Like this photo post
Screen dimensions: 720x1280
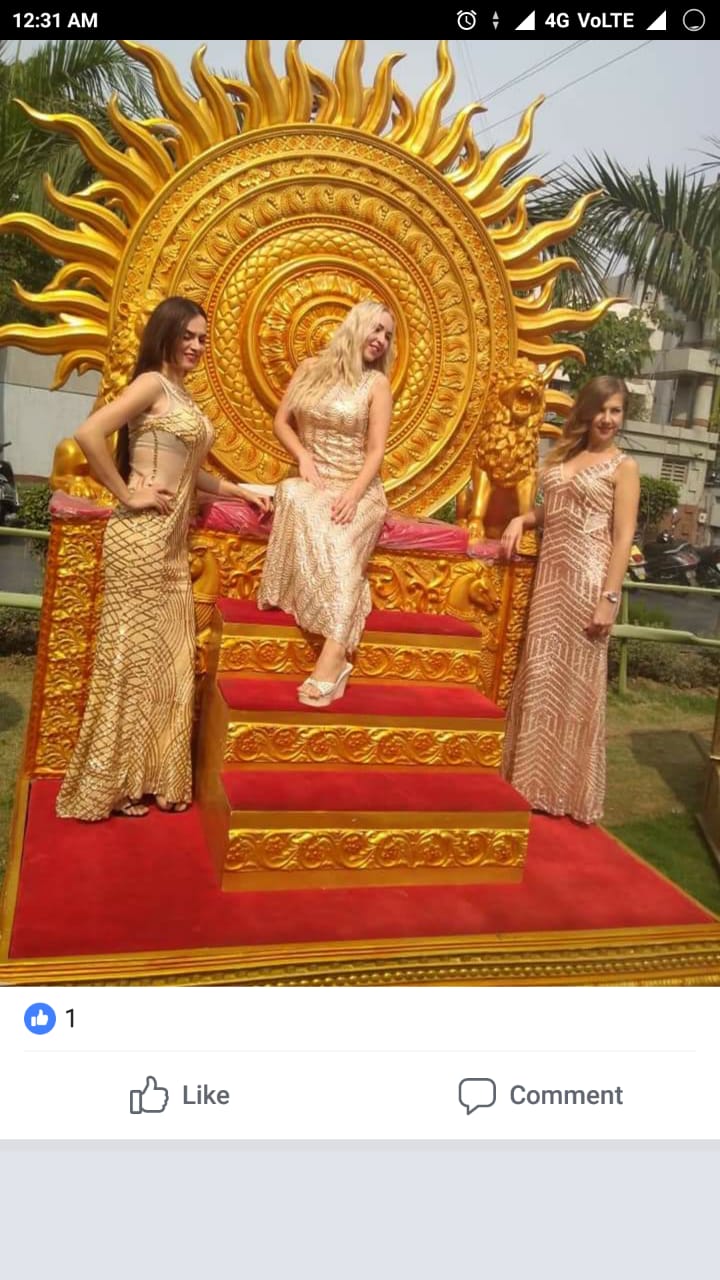pyautogui.click(x=180, y=1095)
